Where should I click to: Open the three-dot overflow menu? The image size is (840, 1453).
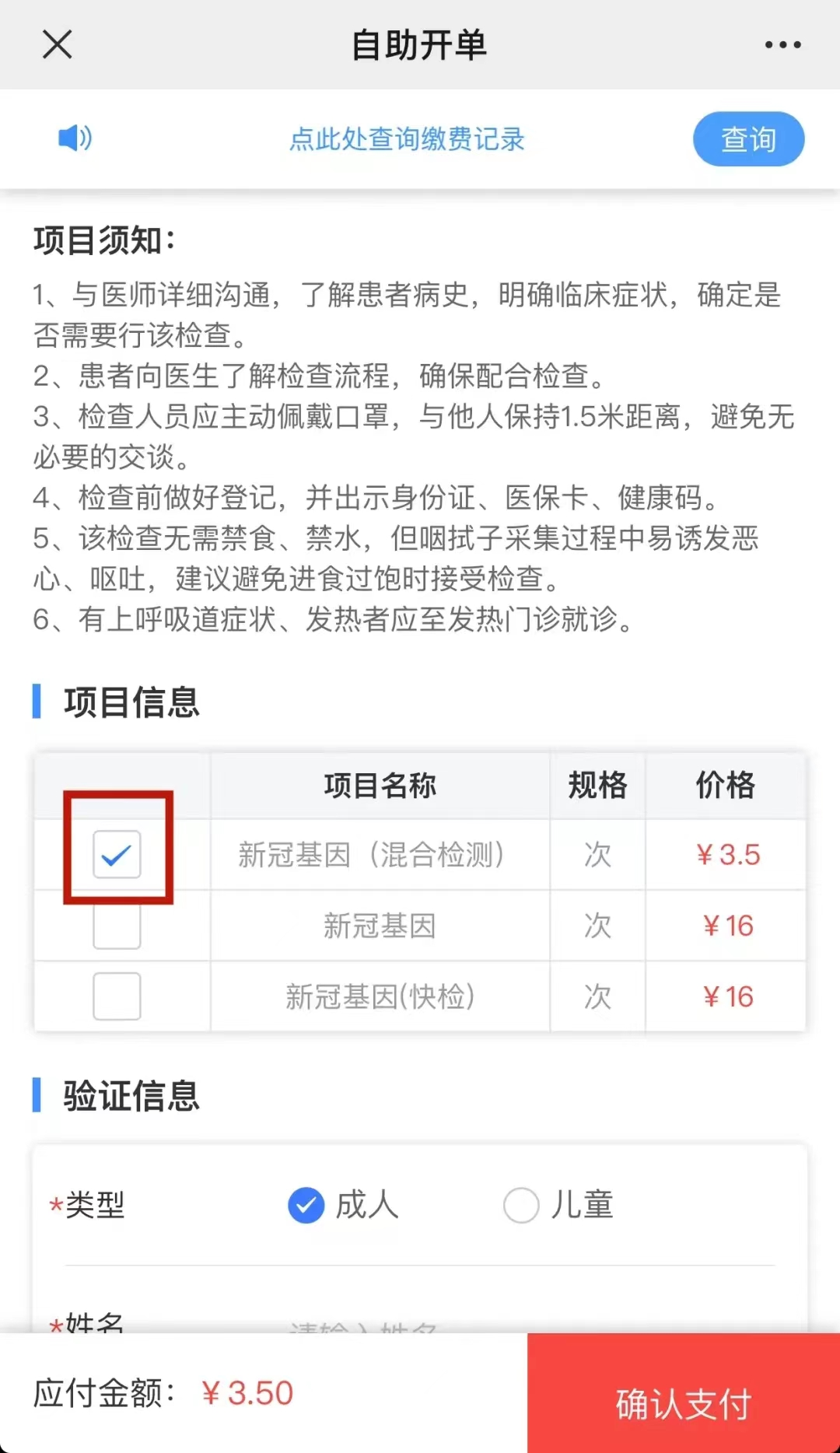pos(782,44)
